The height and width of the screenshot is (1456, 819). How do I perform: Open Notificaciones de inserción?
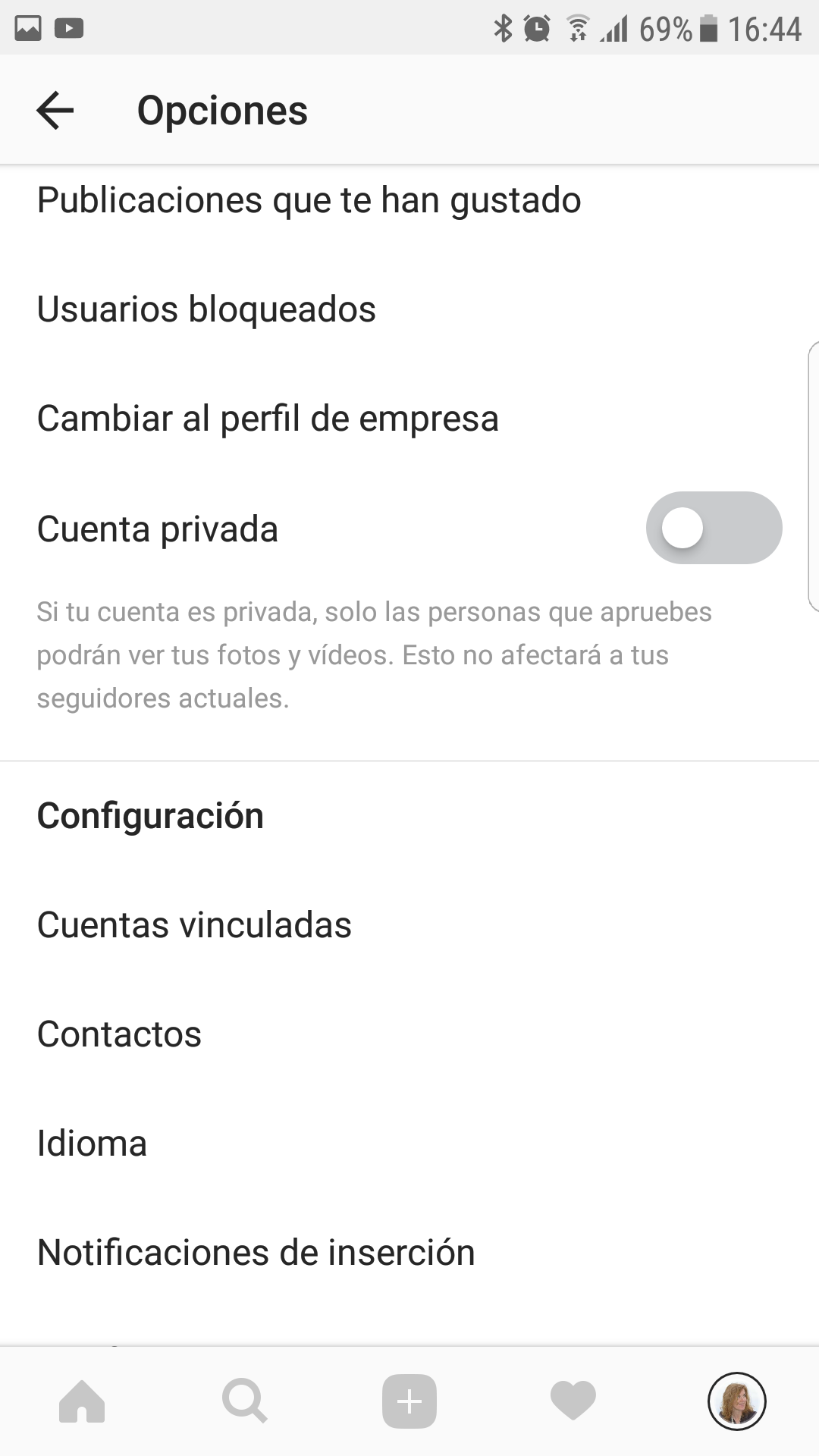[x=409, y=1253]
